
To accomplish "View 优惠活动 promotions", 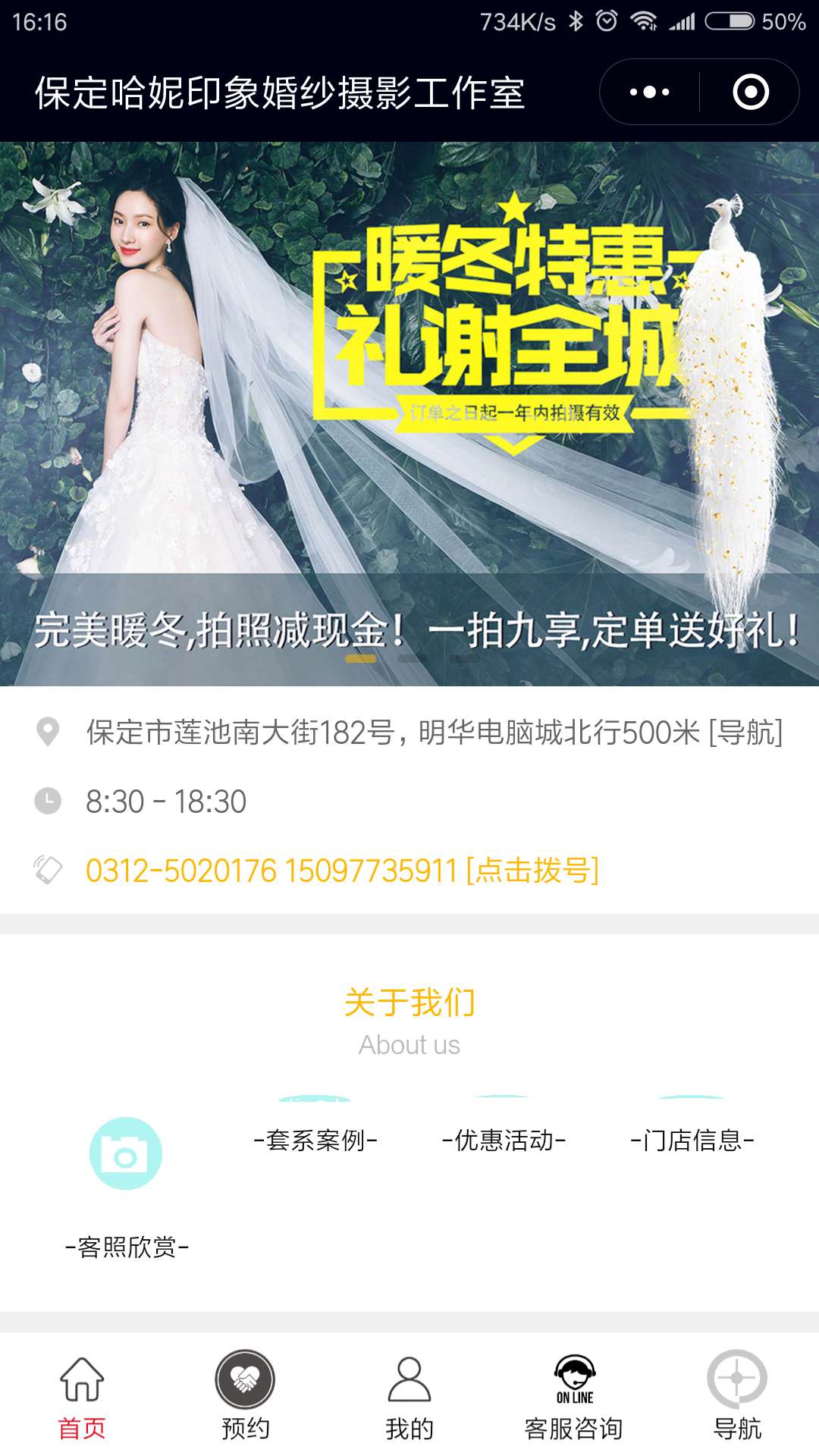I will (x=504, y=1138).
